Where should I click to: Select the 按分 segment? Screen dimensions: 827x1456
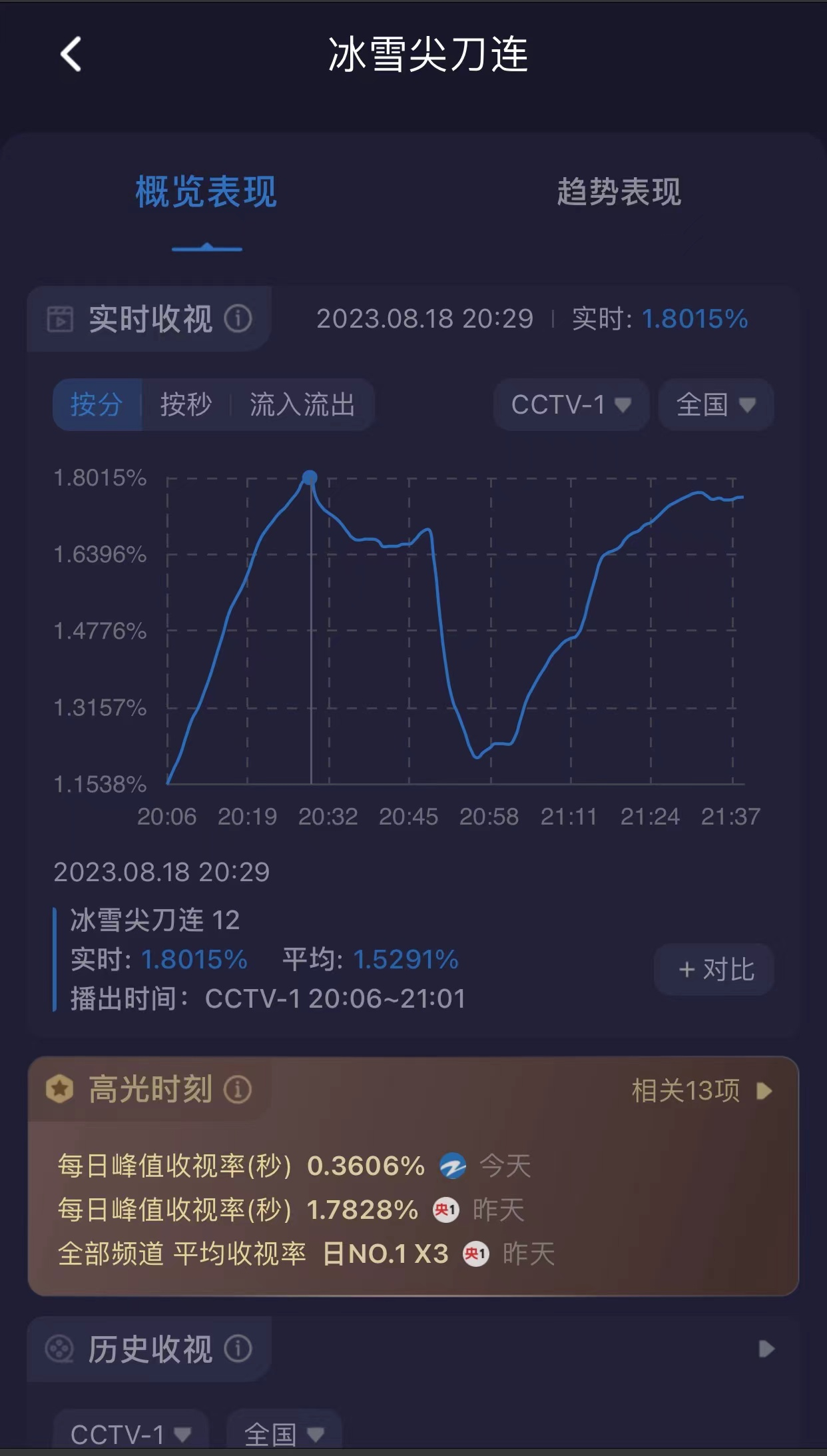click(x=97, y=404)
